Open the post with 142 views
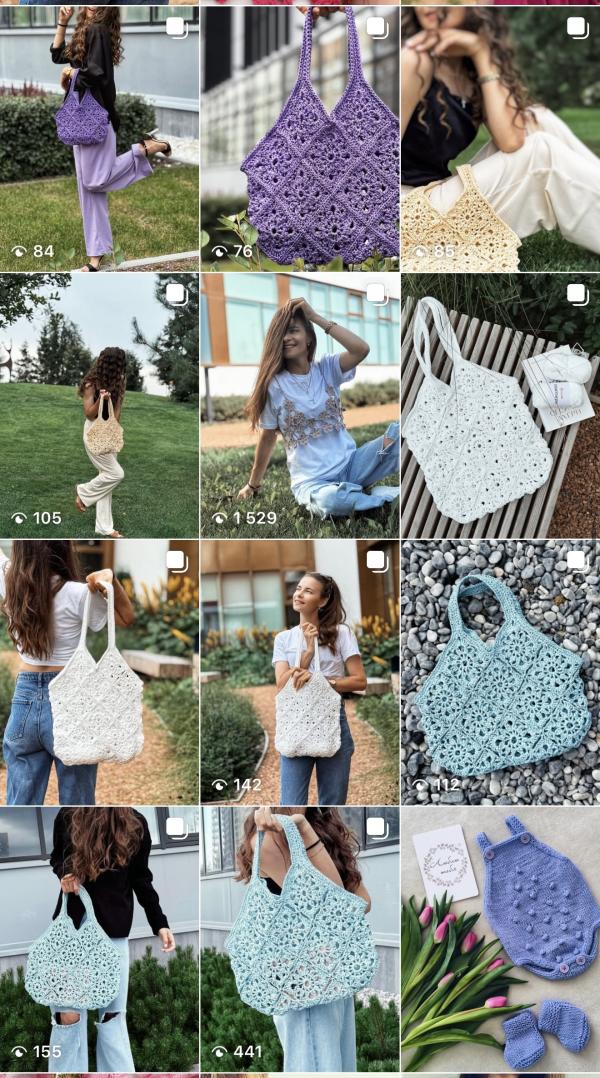The width and height of the screenshot is (600, 1078). pyautogui.click(x=299, y=672)
